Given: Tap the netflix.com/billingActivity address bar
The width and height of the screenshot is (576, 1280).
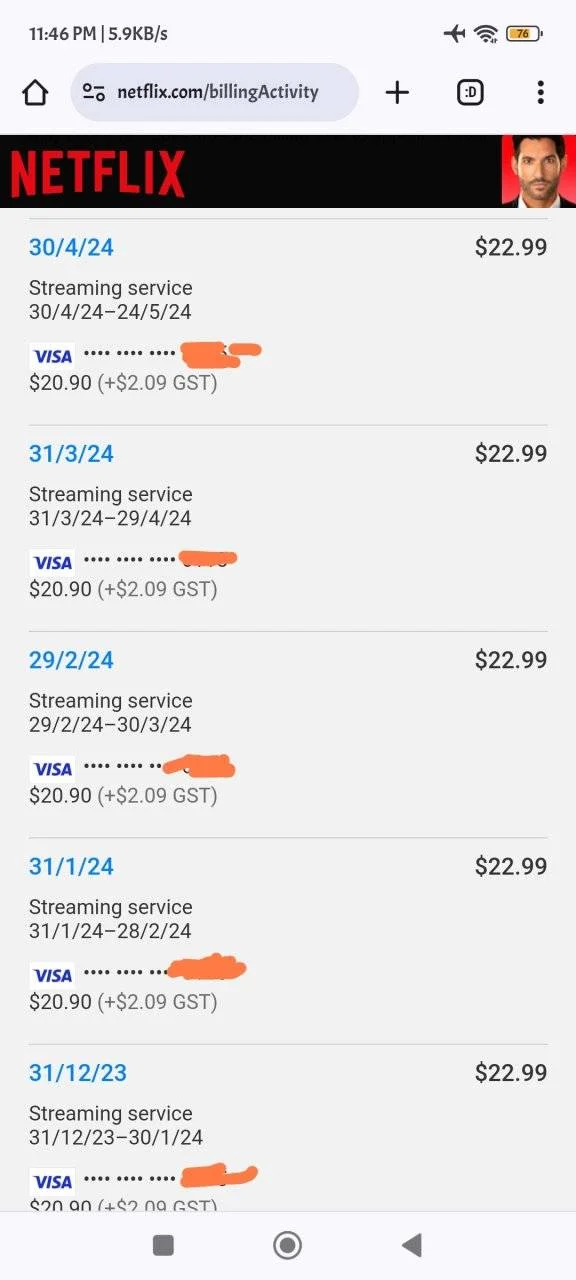Looking at the screenshot, I should [x=215, y=93].
